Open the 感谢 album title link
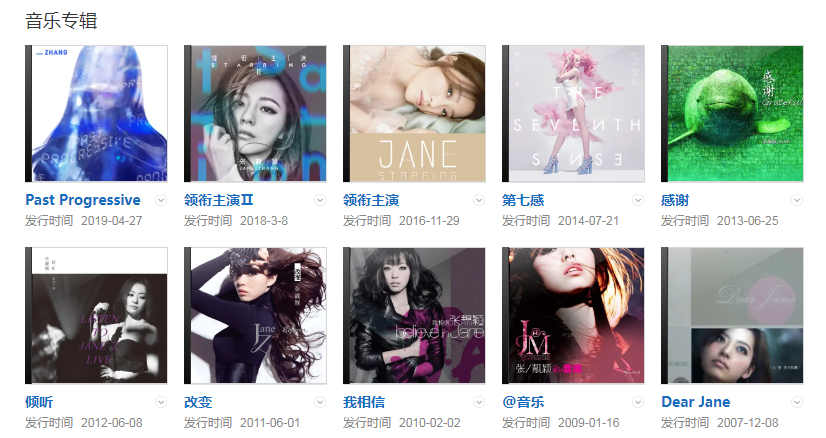Screen dimensions: 826x438 pos(675,200)
